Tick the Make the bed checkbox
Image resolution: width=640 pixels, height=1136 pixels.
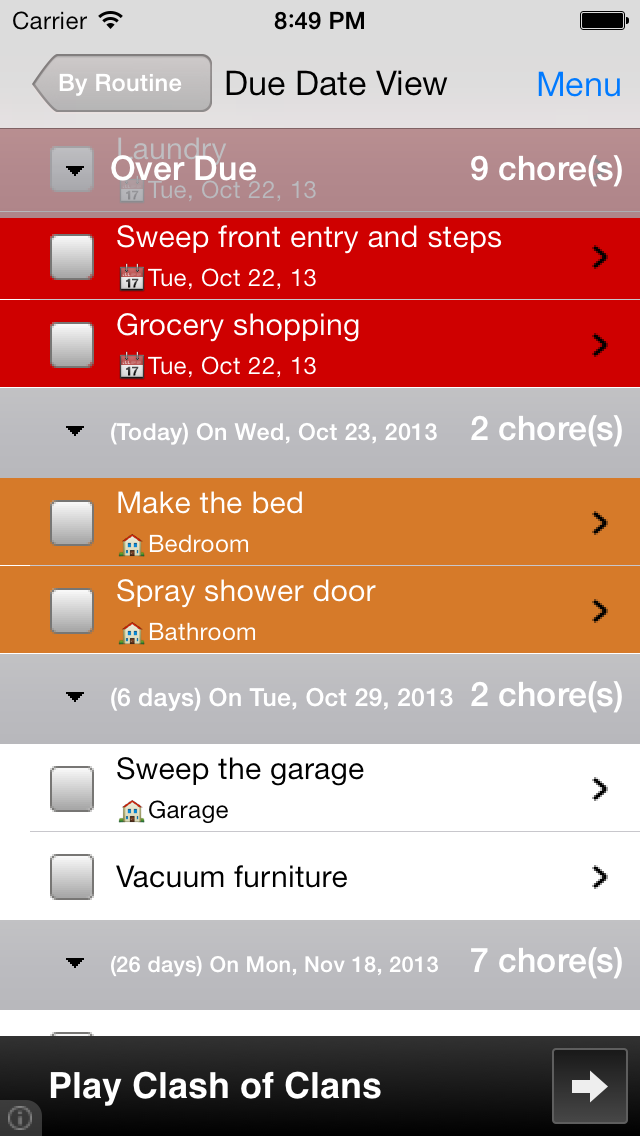pos(72,523)
